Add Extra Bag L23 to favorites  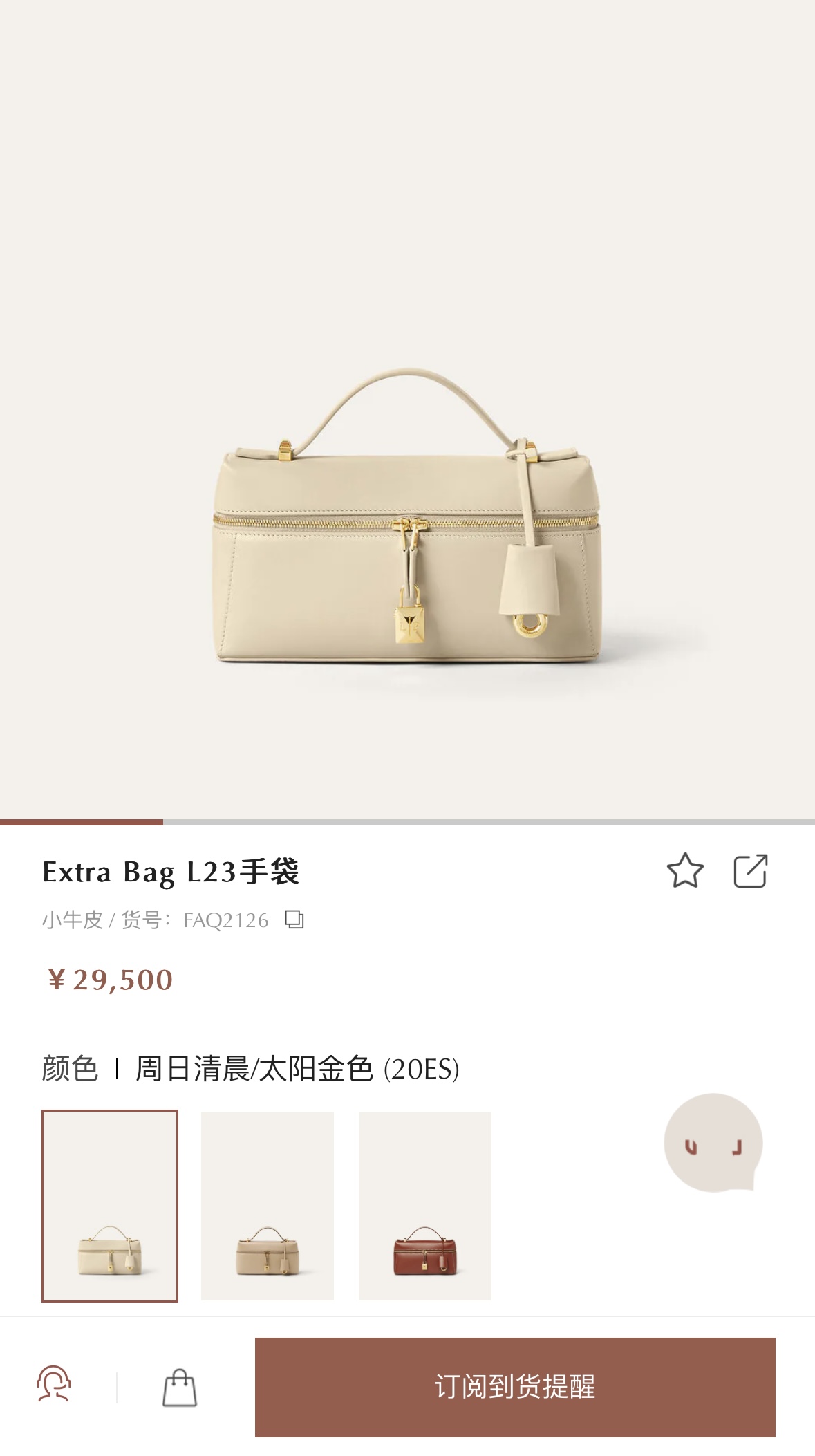[684, 871]
